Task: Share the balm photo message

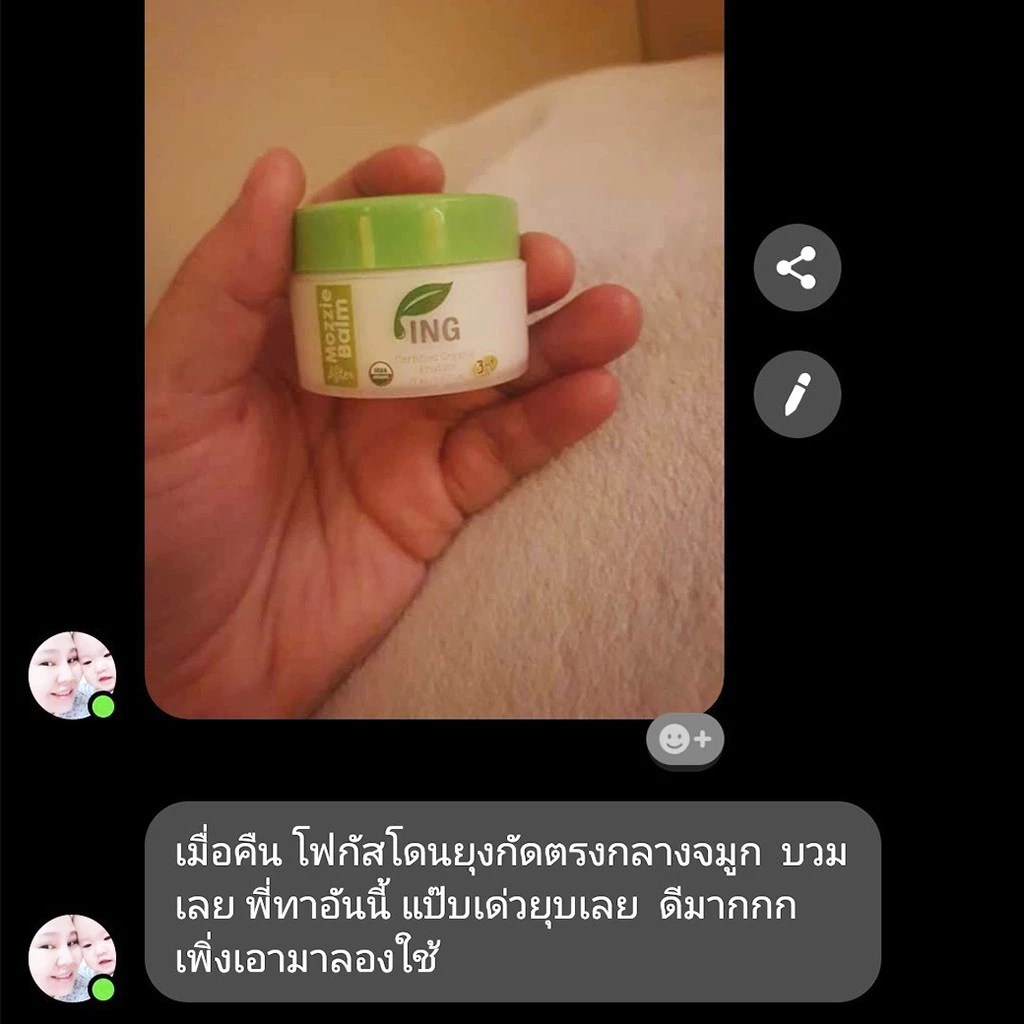Action: pos(797,267)
